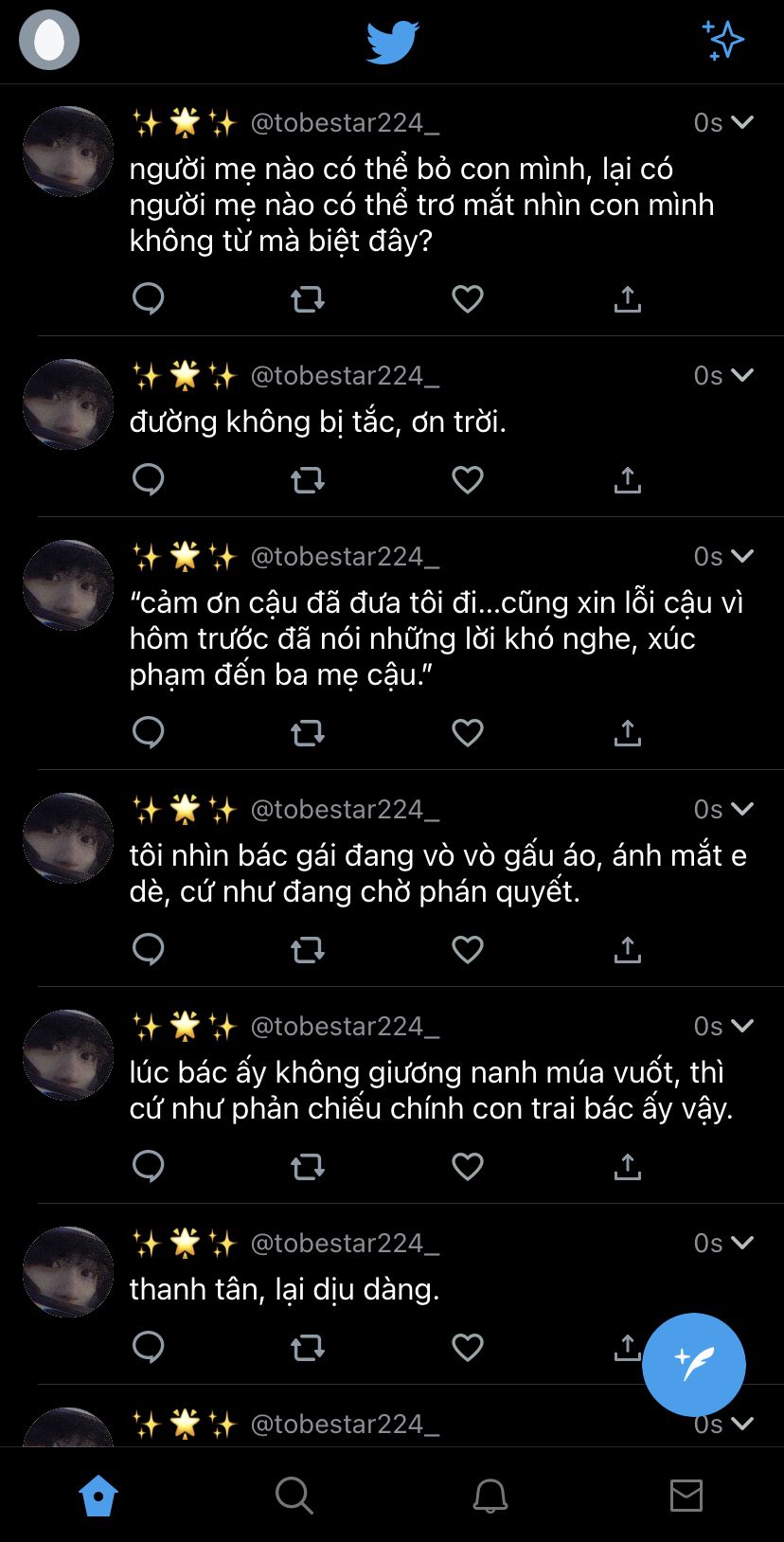Reply to the tweet "thanh tân, lại dịu dàng."
Screen dimensions: 784x1542
149,1348
